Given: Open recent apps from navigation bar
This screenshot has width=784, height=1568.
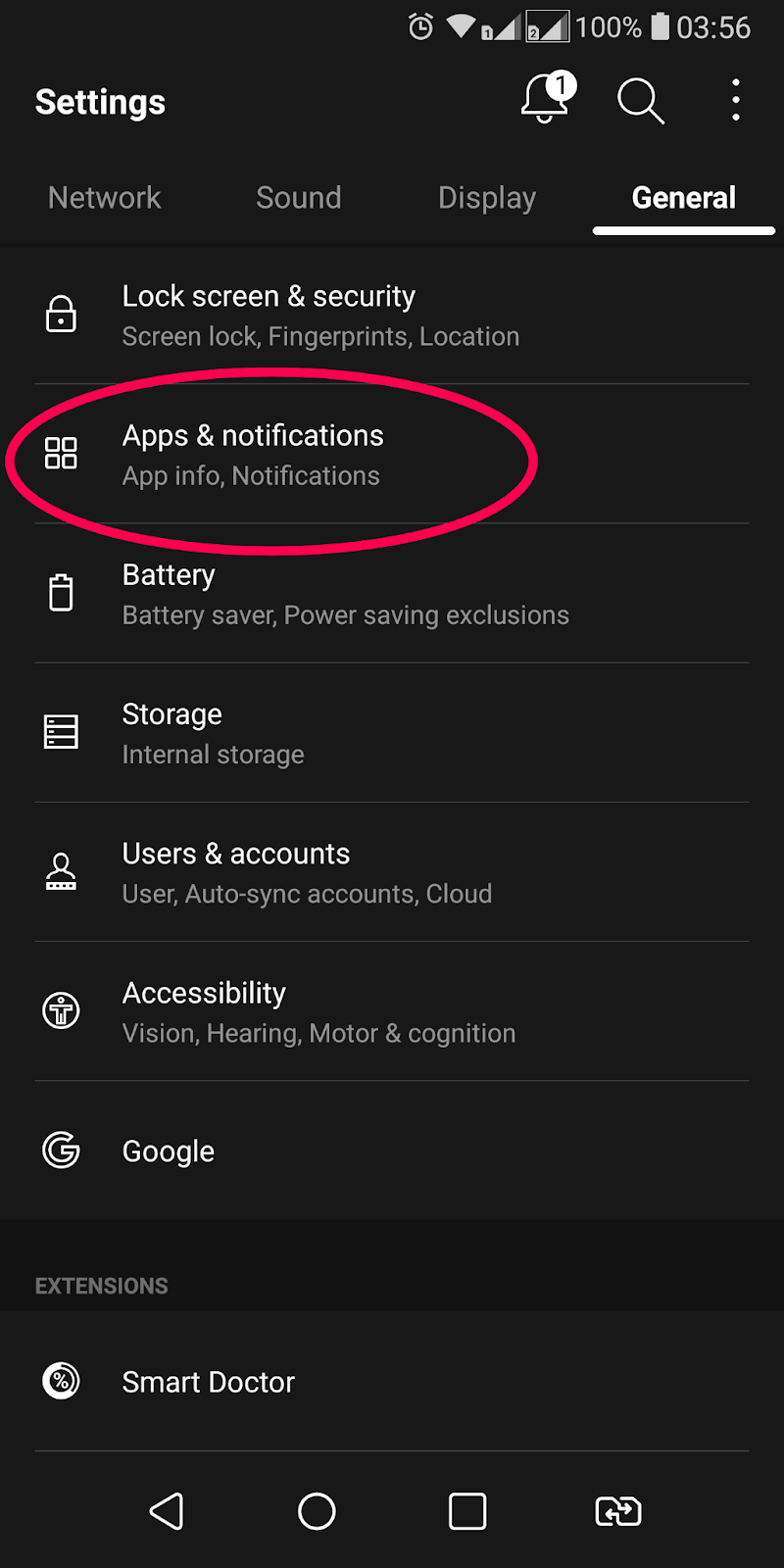Looking at the screenshot, I should pos(467,1511).
